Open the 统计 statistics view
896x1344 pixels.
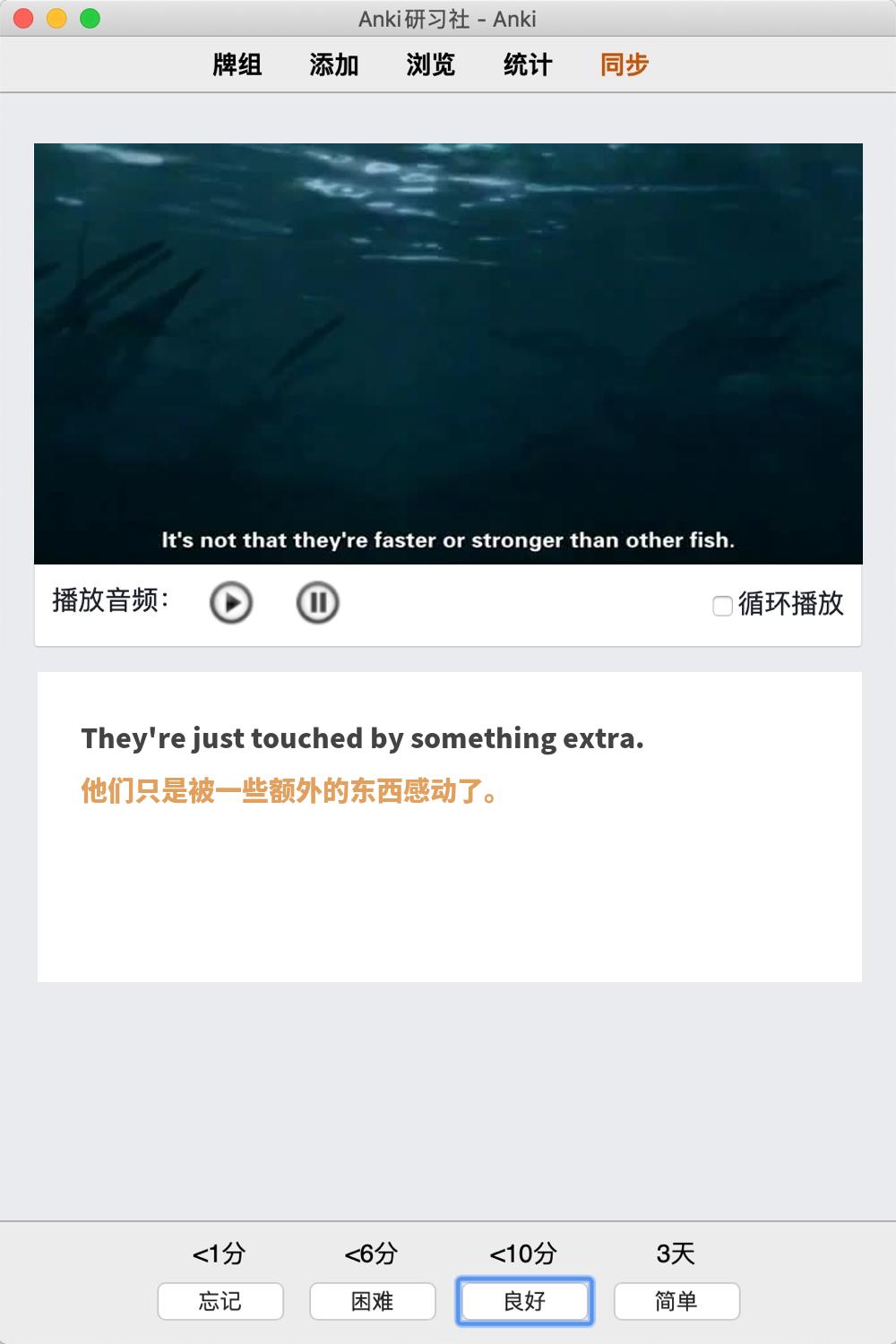[527, 65]
